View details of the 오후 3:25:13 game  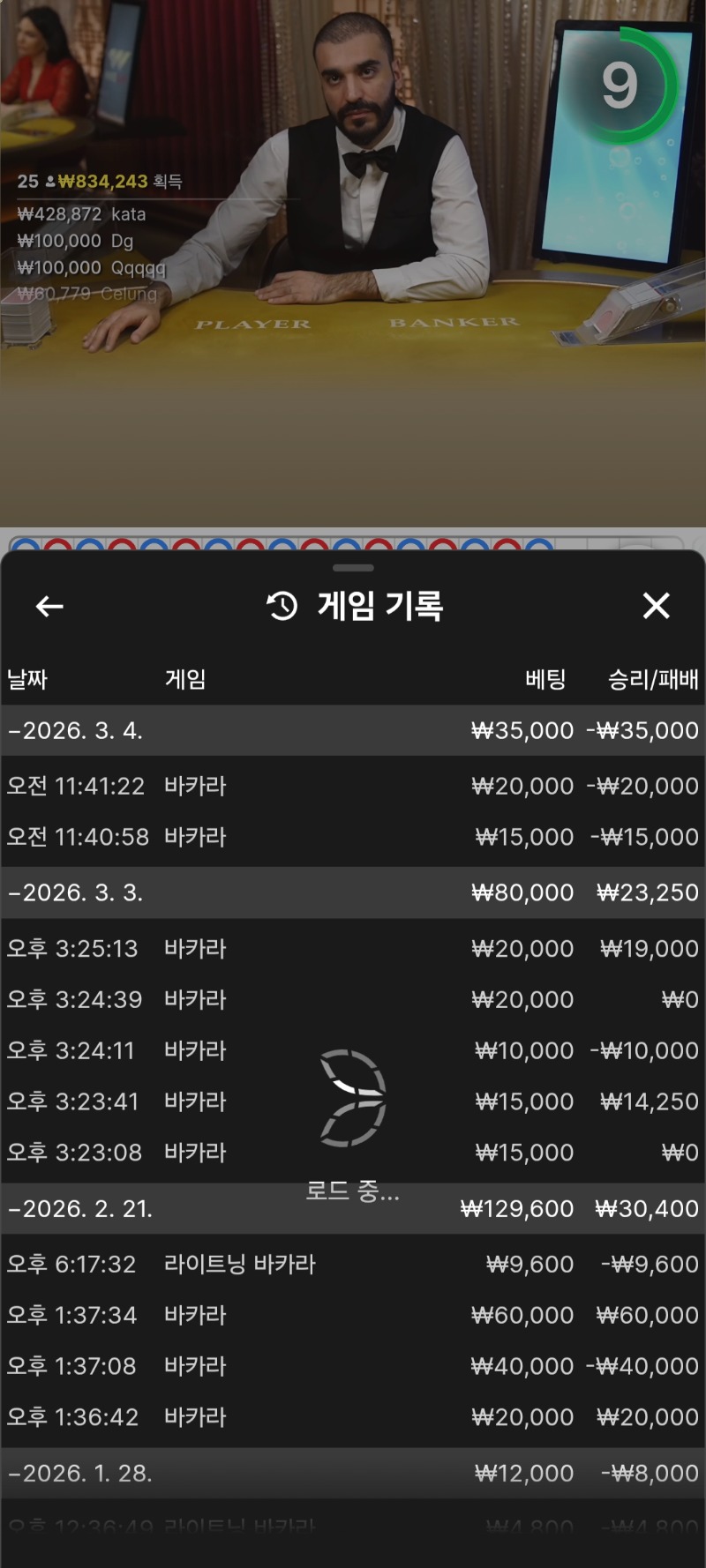click(x=353, y=949)
